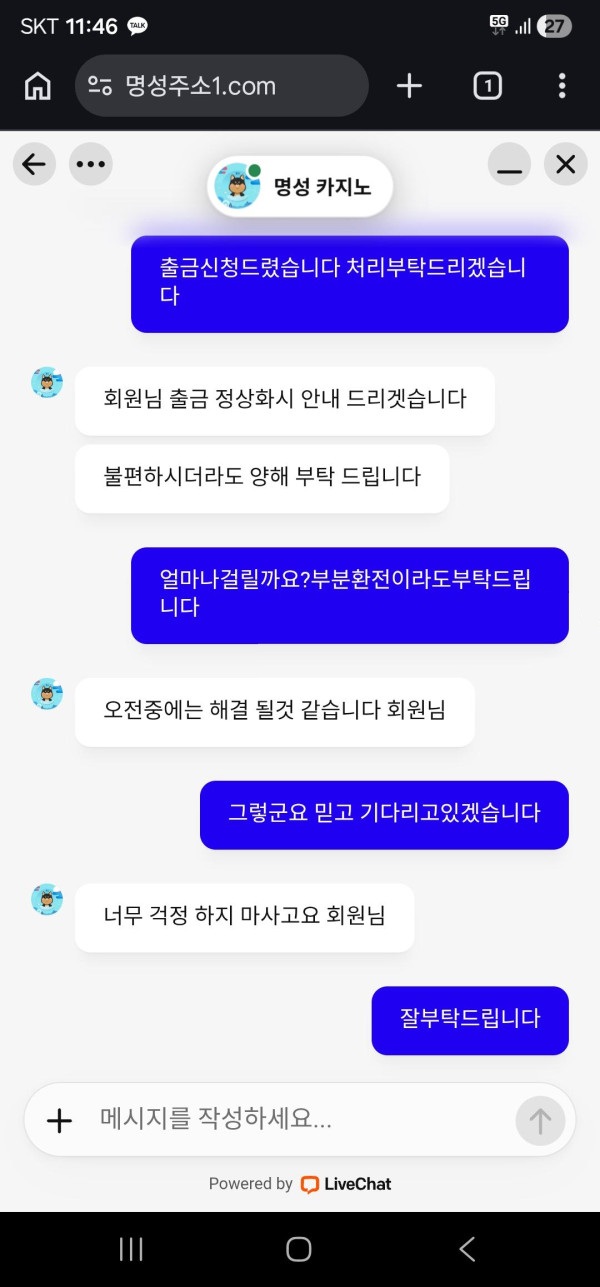
Task: Attach a file with the plus icon
Action: (60, 1121)
